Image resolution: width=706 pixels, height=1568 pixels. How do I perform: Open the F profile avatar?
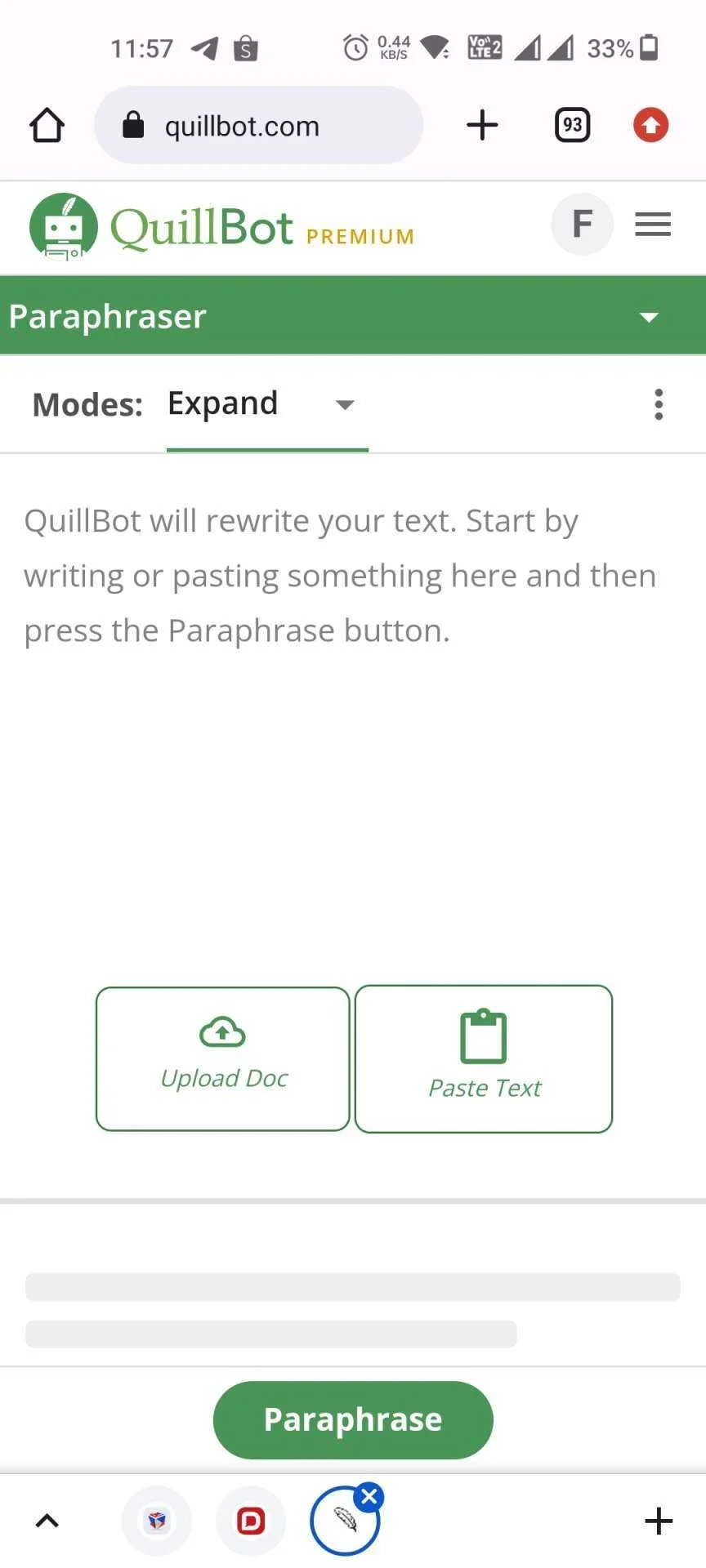tap(582, 224)
